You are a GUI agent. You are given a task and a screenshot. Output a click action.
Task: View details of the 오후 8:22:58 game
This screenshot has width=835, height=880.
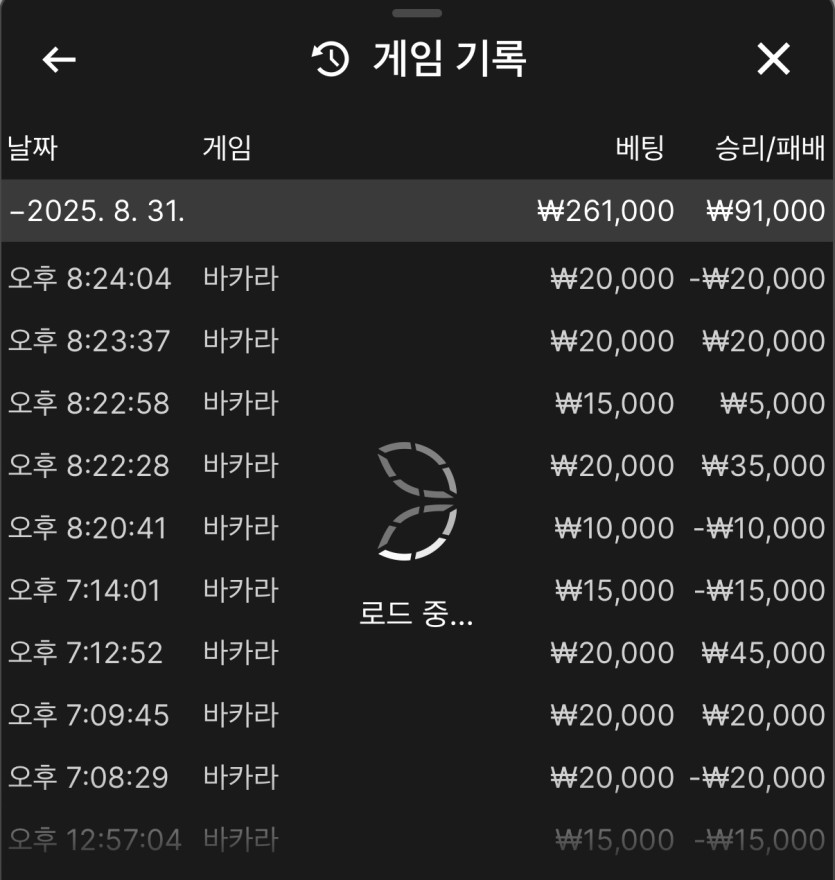pos(416,403)
